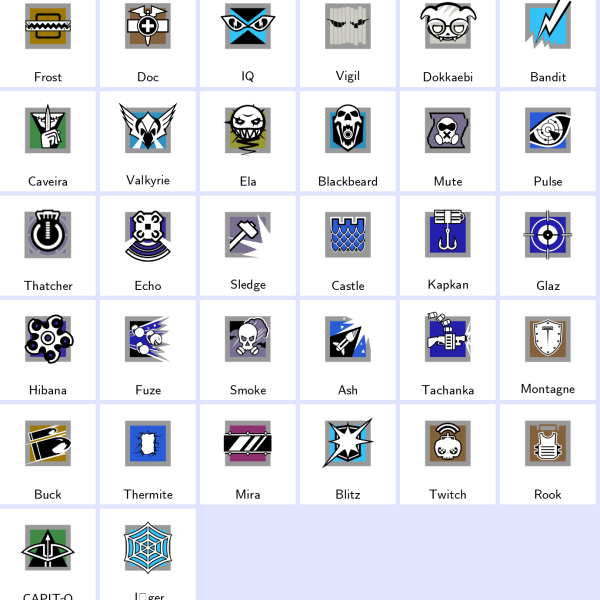Select Caveira from the grid
This screenshot has height=600, width=600.
48,139
